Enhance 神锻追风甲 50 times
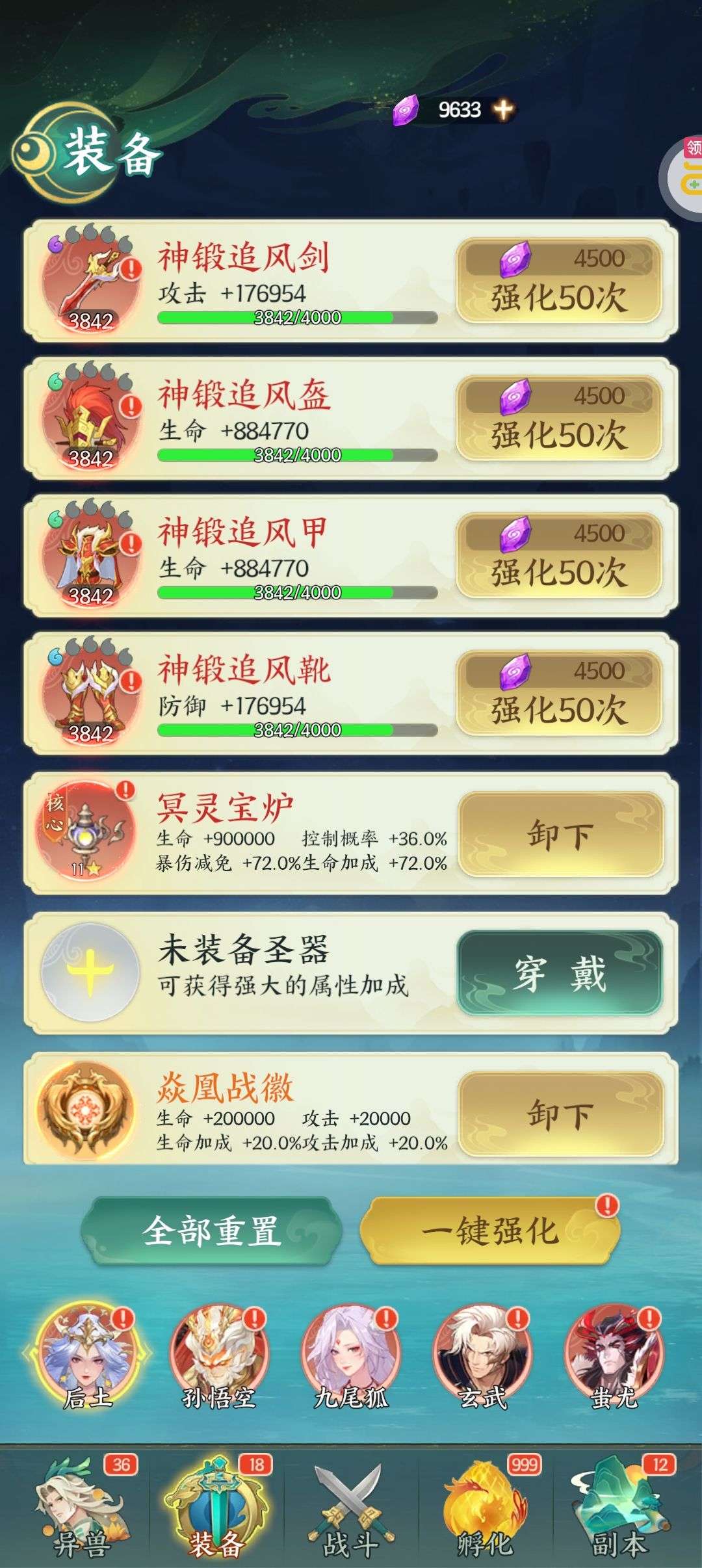The height and width of the screenshot is (1568, 702). 559,556
